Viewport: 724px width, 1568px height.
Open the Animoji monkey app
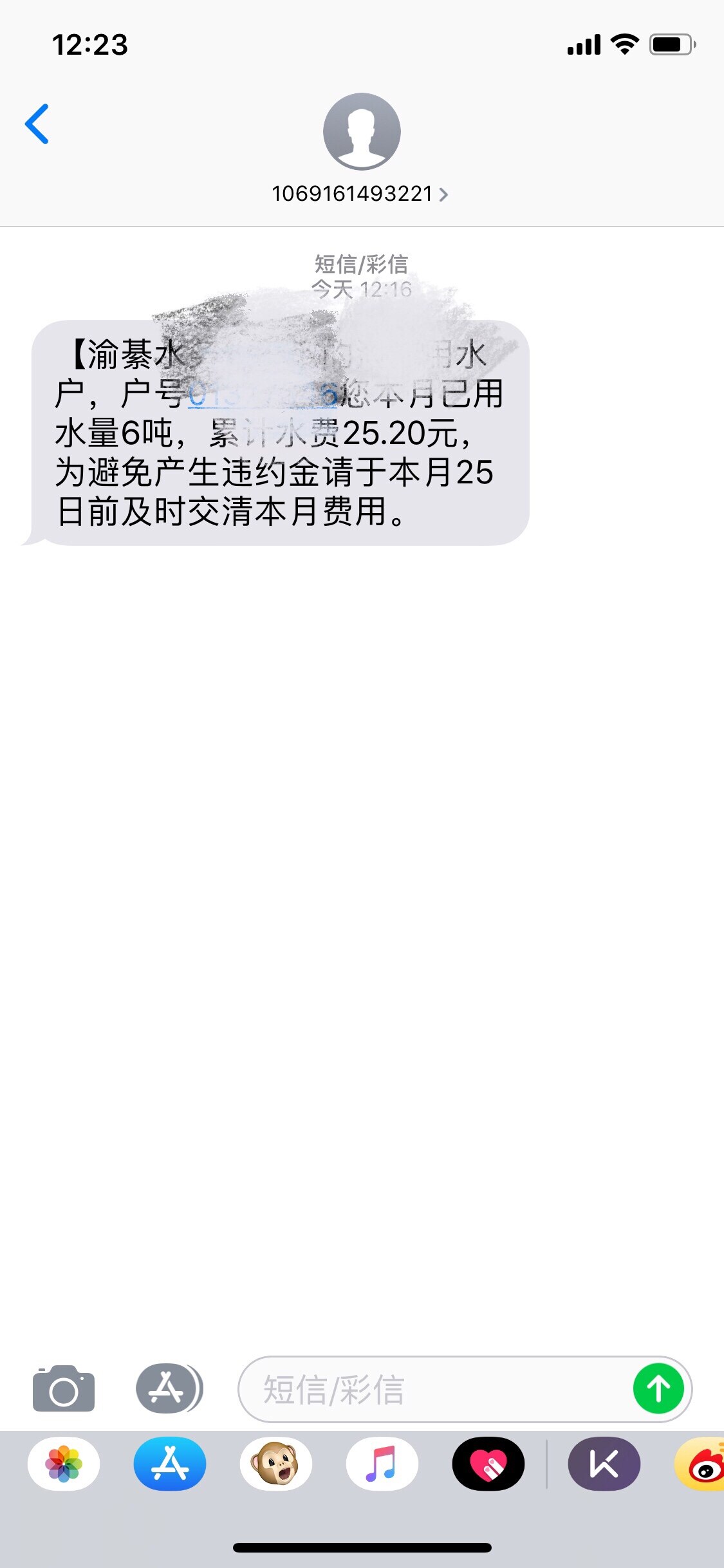pyautogui.click(x=276, y=1464)
